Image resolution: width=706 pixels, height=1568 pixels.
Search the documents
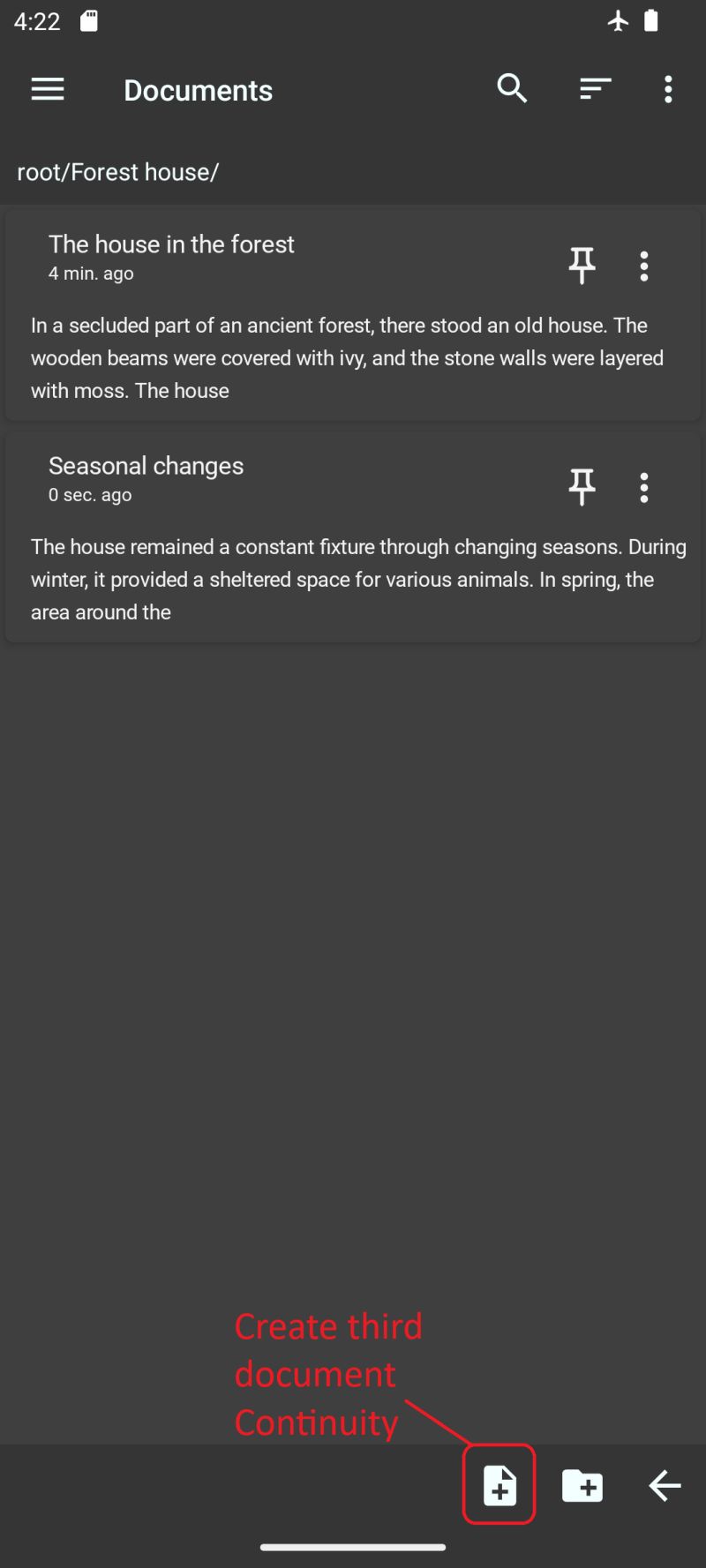point(512,89)
